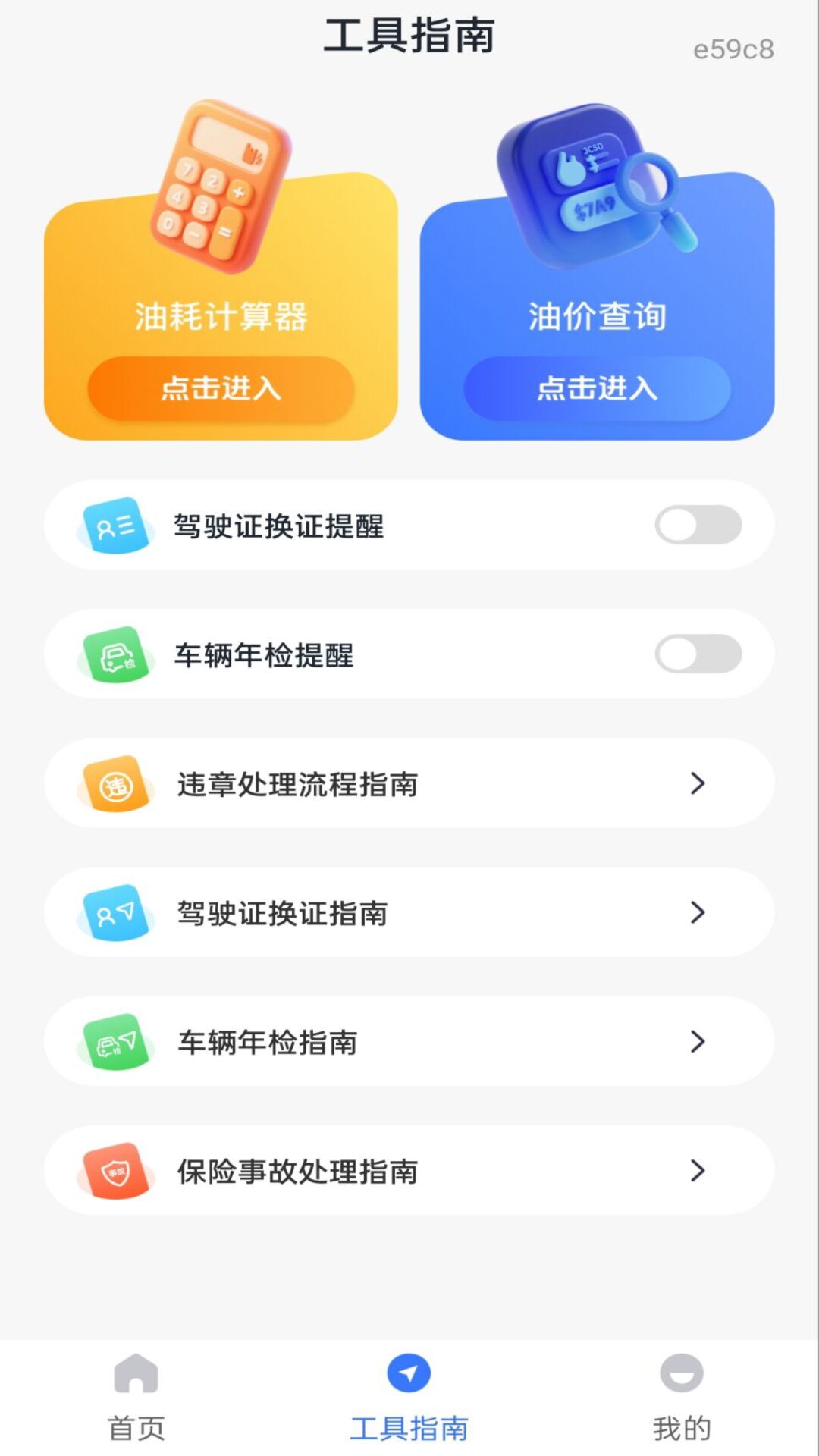Click the green vehicle inspection reminder icon
The height and width of the screenshot is (1456, 819).
coord(115,654)
